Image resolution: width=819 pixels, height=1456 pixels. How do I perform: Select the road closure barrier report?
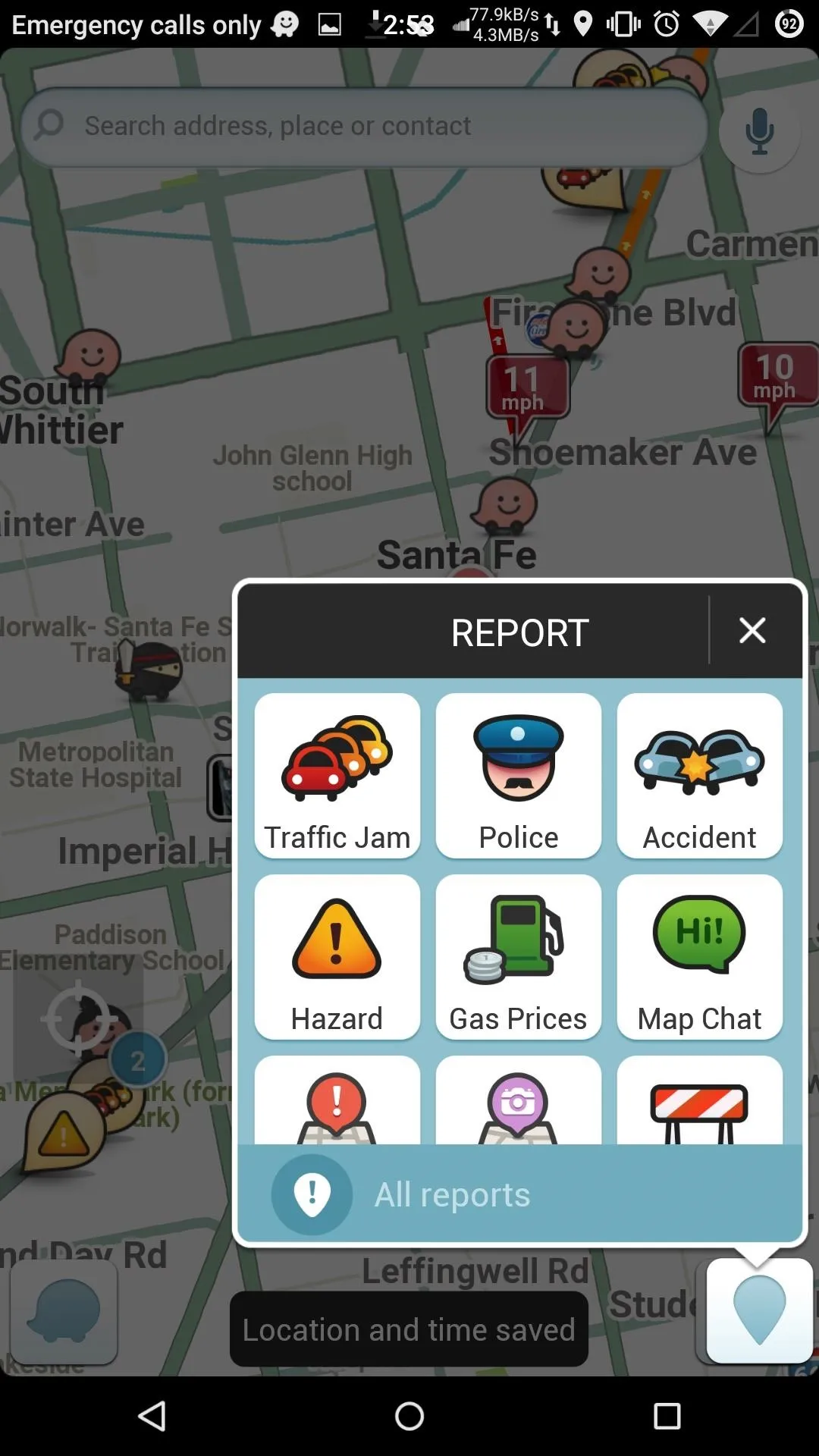click(700, 1100)
